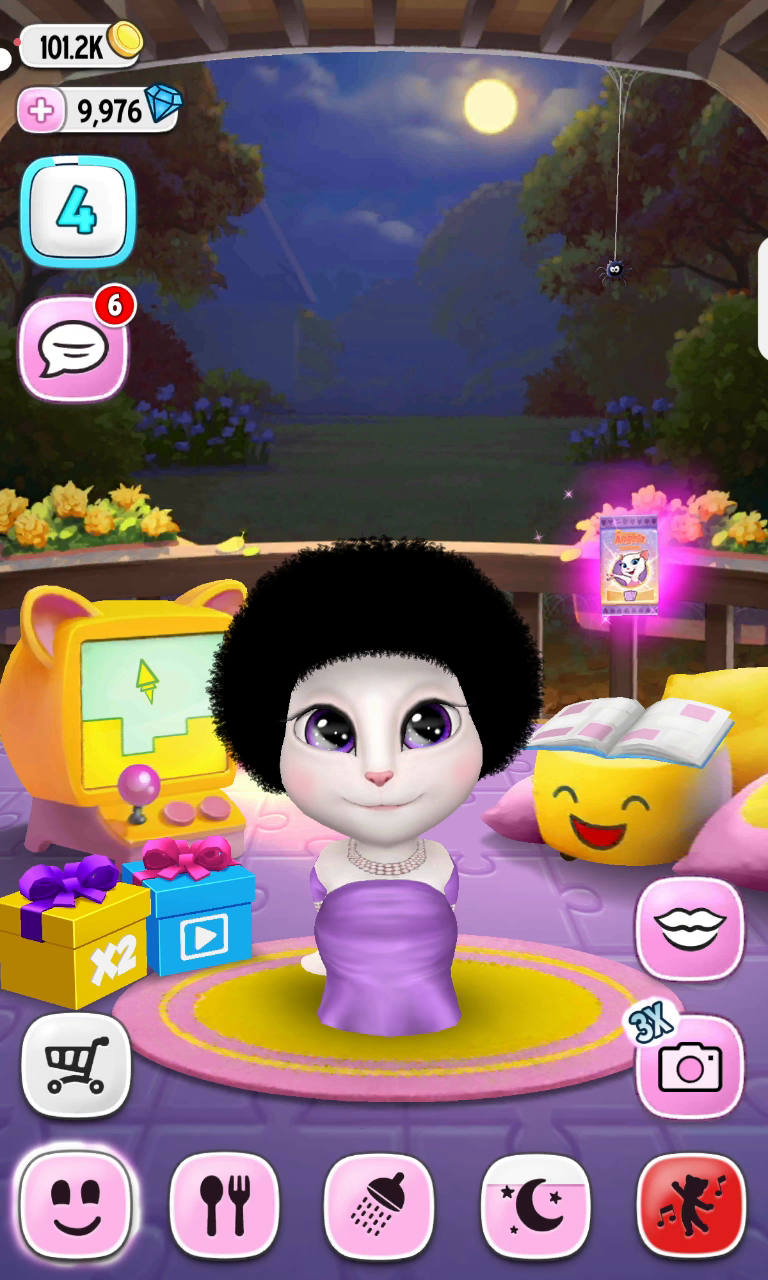Tap the gold coin balance
This screenshot has height=1280, width=768.
80,46
